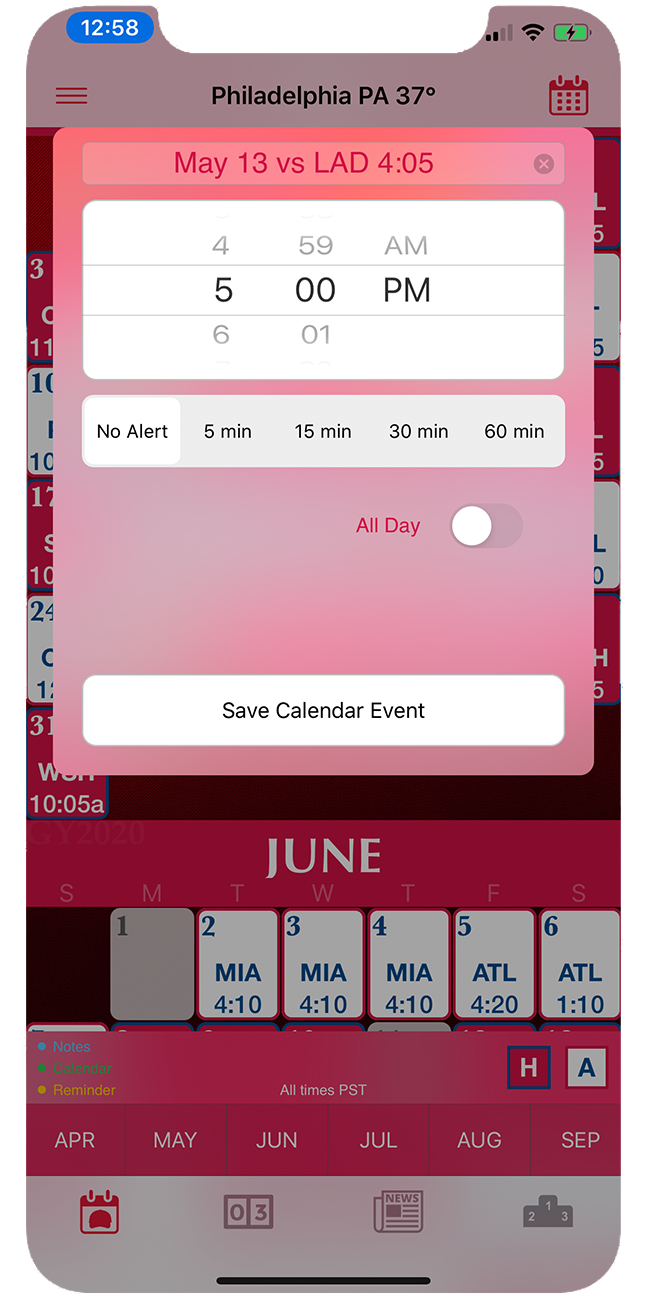Filter by home games with H
The height and width of the screenshot is (1296, 648).
click(x=529, y=1067)
